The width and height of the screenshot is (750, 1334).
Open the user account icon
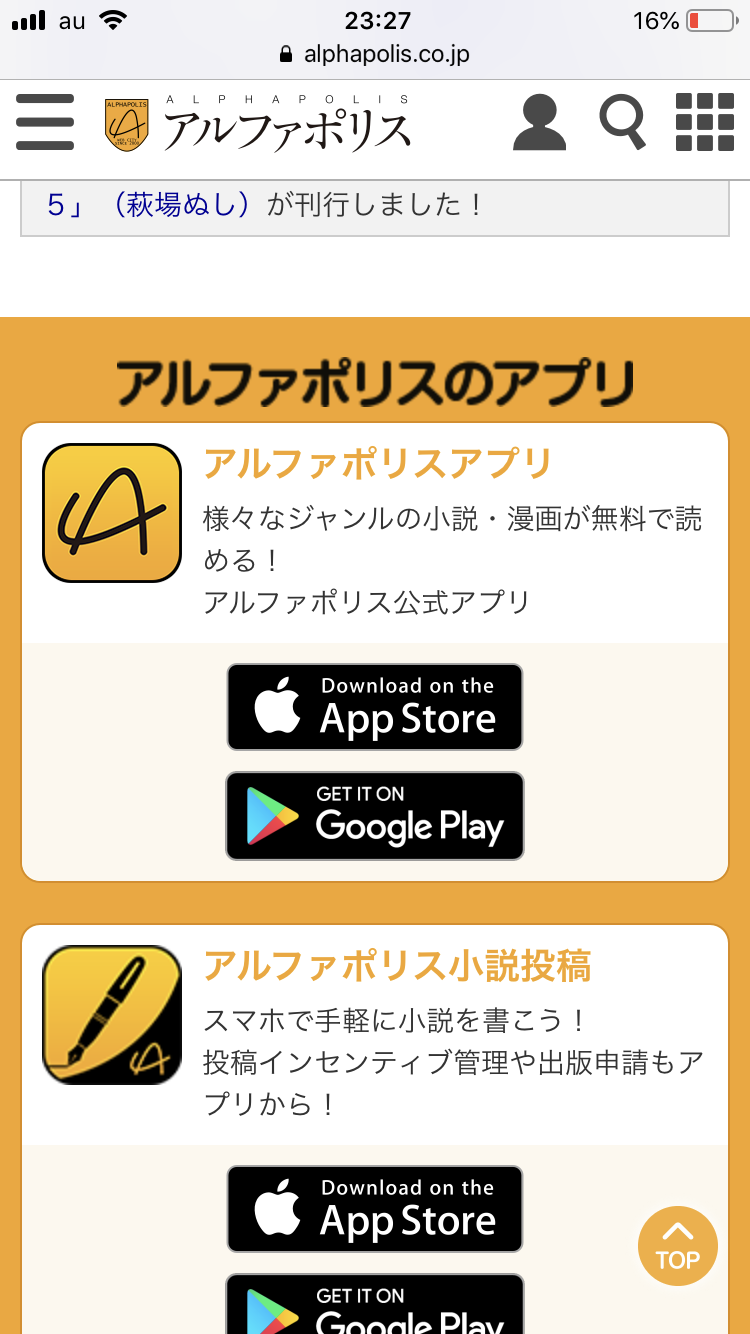tap(539, 123)
